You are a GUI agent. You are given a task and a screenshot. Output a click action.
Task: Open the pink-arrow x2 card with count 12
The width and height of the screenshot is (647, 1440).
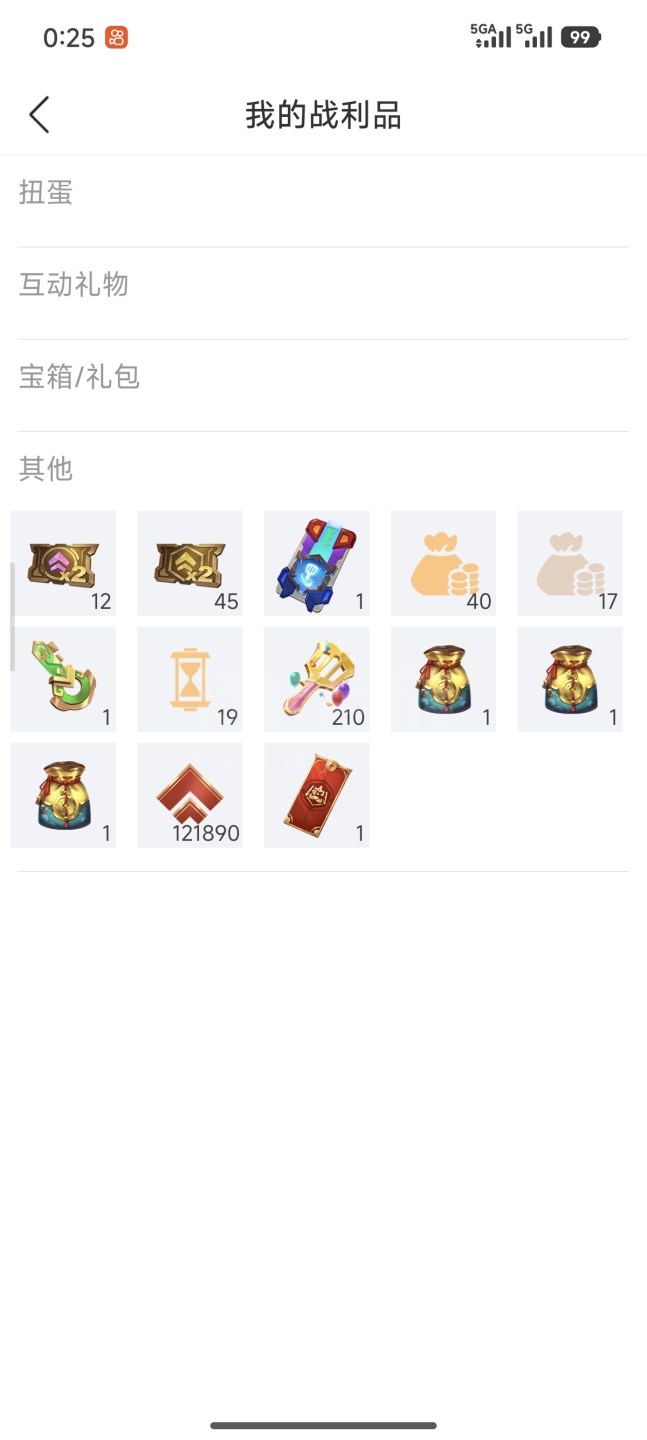[x=63, y=563]
